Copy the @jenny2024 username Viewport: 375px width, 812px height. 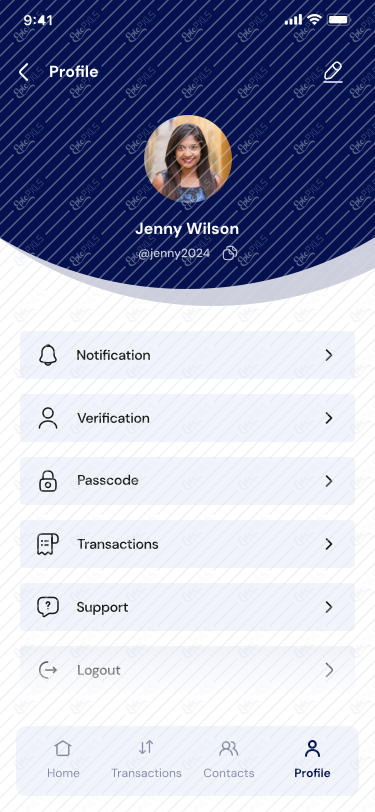click(x=230, y=253)
